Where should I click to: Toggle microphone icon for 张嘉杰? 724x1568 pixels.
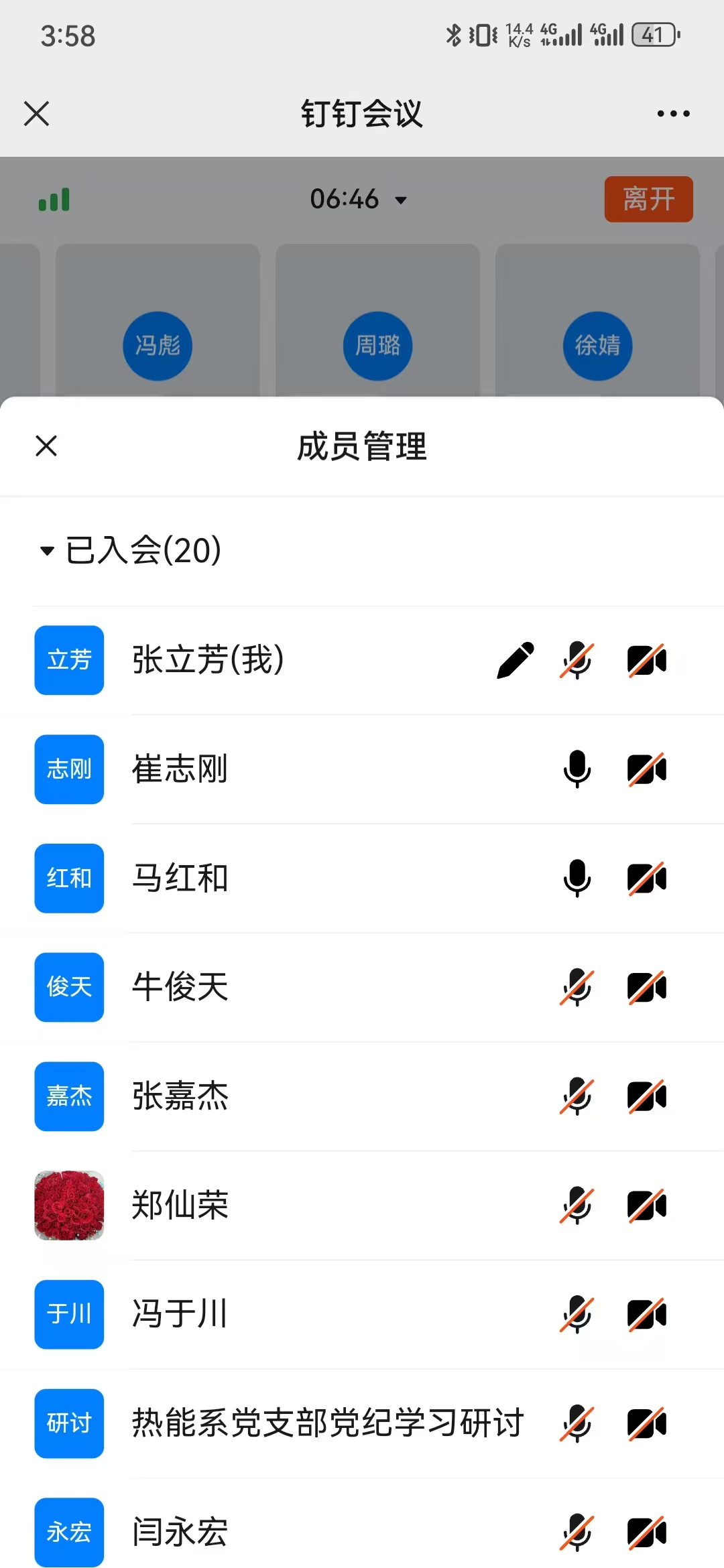coord(577,1096)
